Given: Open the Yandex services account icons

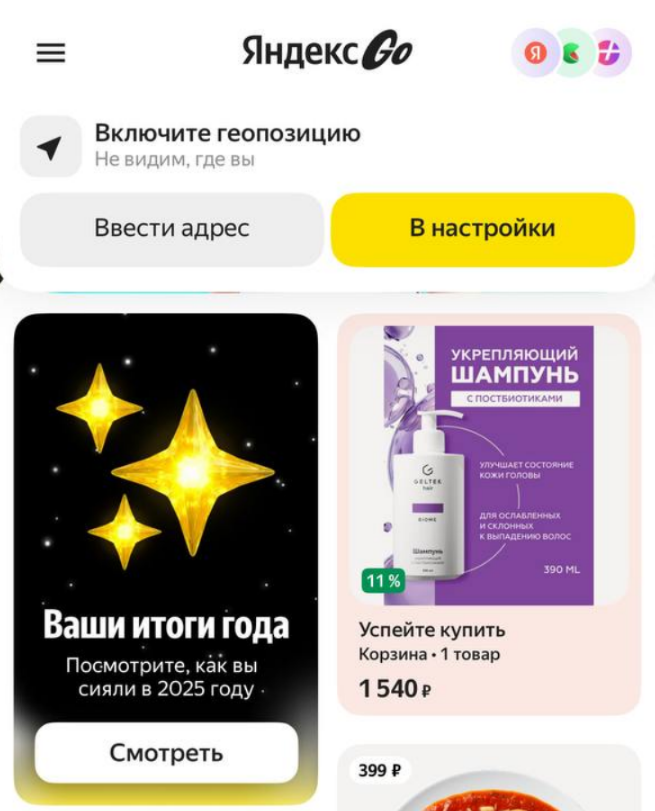Looking at the screenshot, I should 572,53.
